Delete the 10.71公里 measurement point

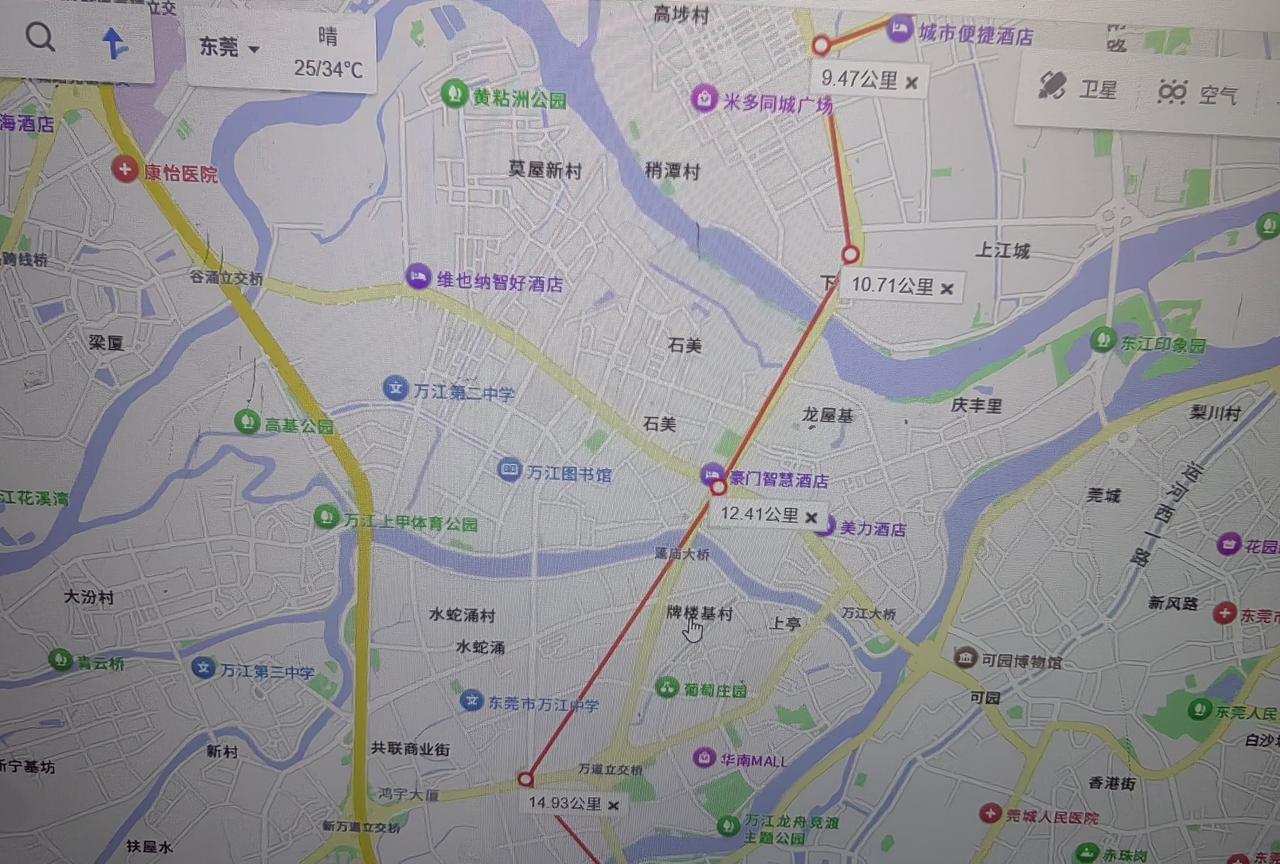click(947, 289)
